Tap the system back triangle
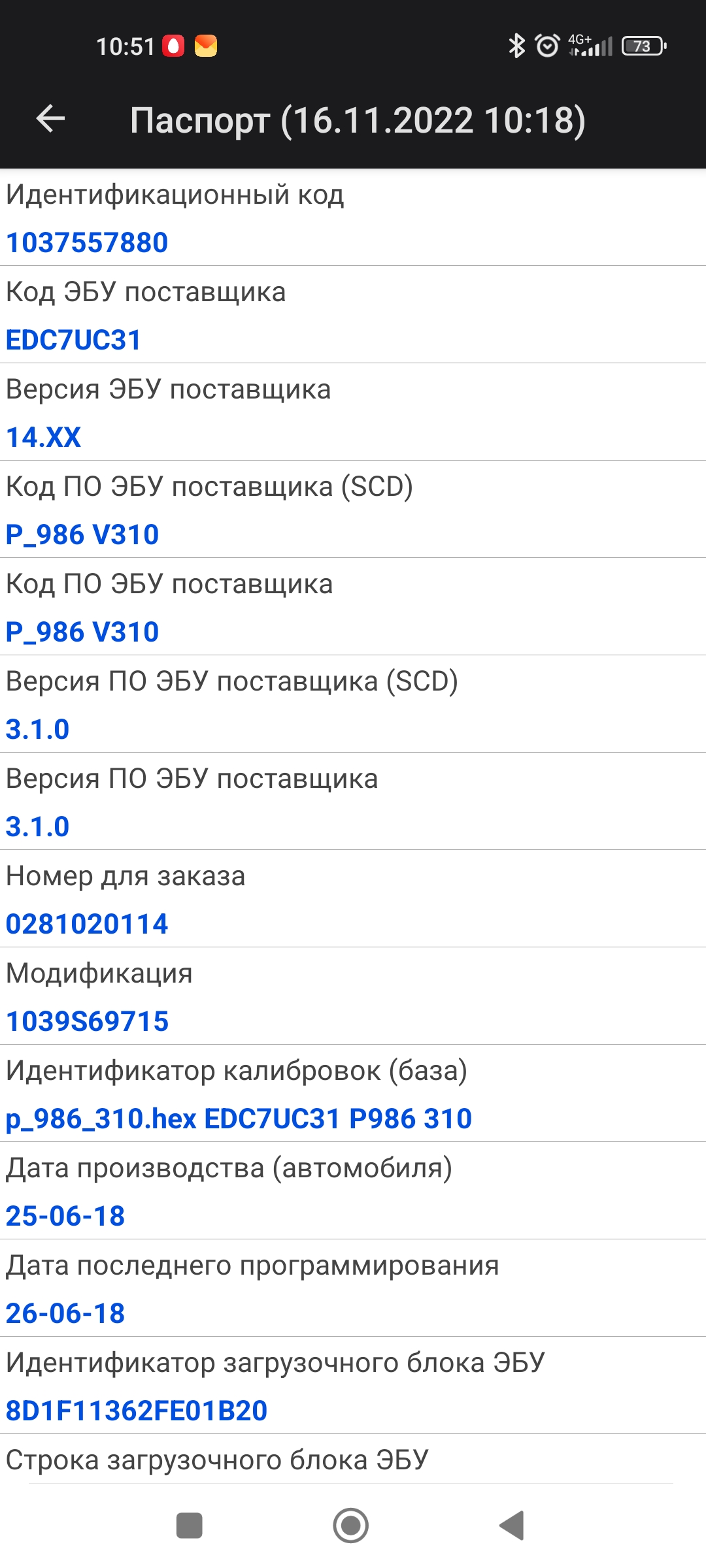706x1568 pixels. [512, 1526]
